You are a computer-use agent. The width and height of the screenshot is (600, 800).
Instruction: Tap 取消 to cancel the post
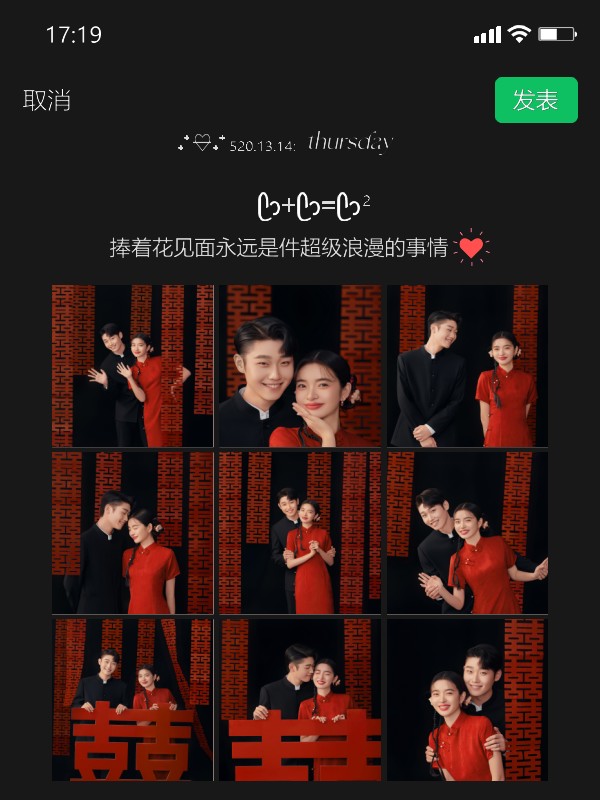pos(47,100)
